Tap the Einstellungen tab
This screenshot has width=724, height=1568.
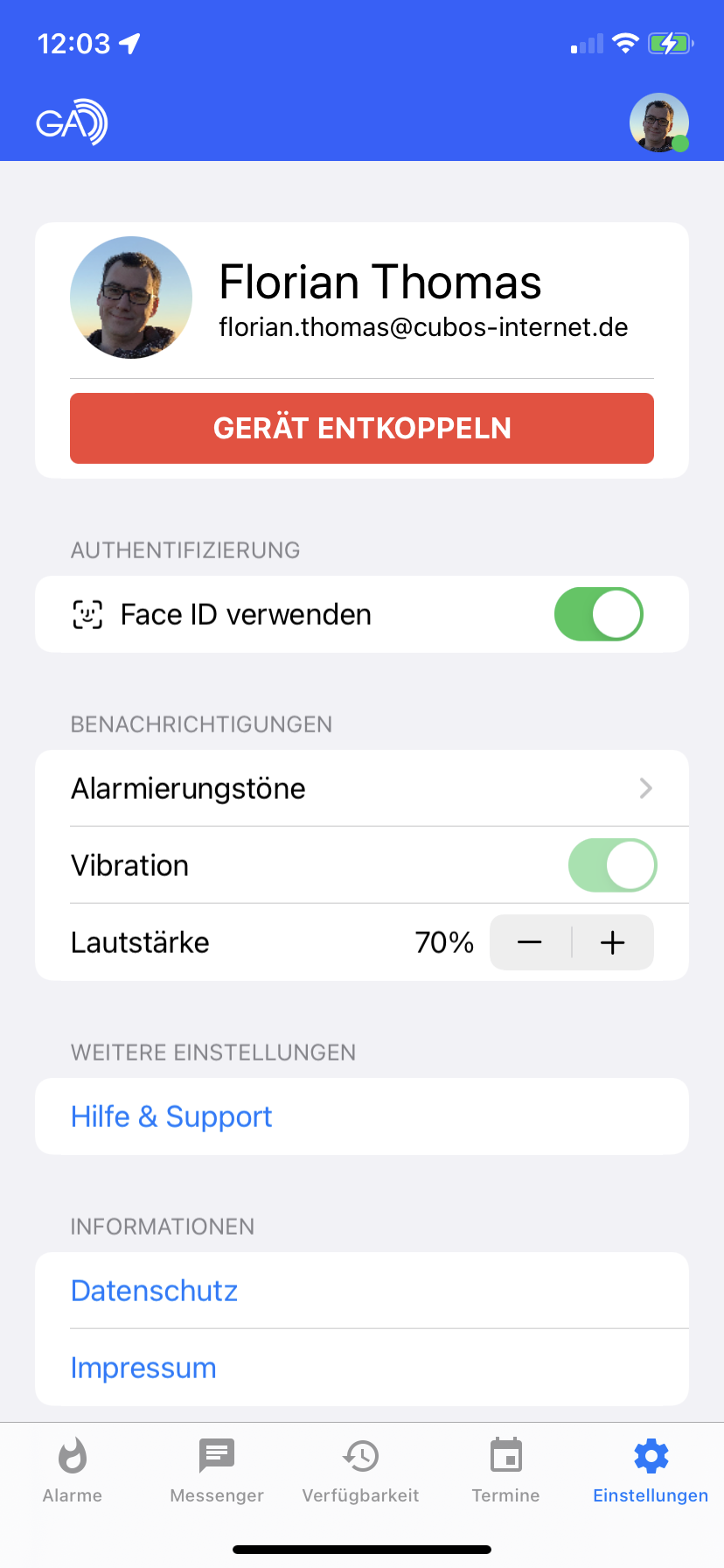click(x=651, y=1470)
